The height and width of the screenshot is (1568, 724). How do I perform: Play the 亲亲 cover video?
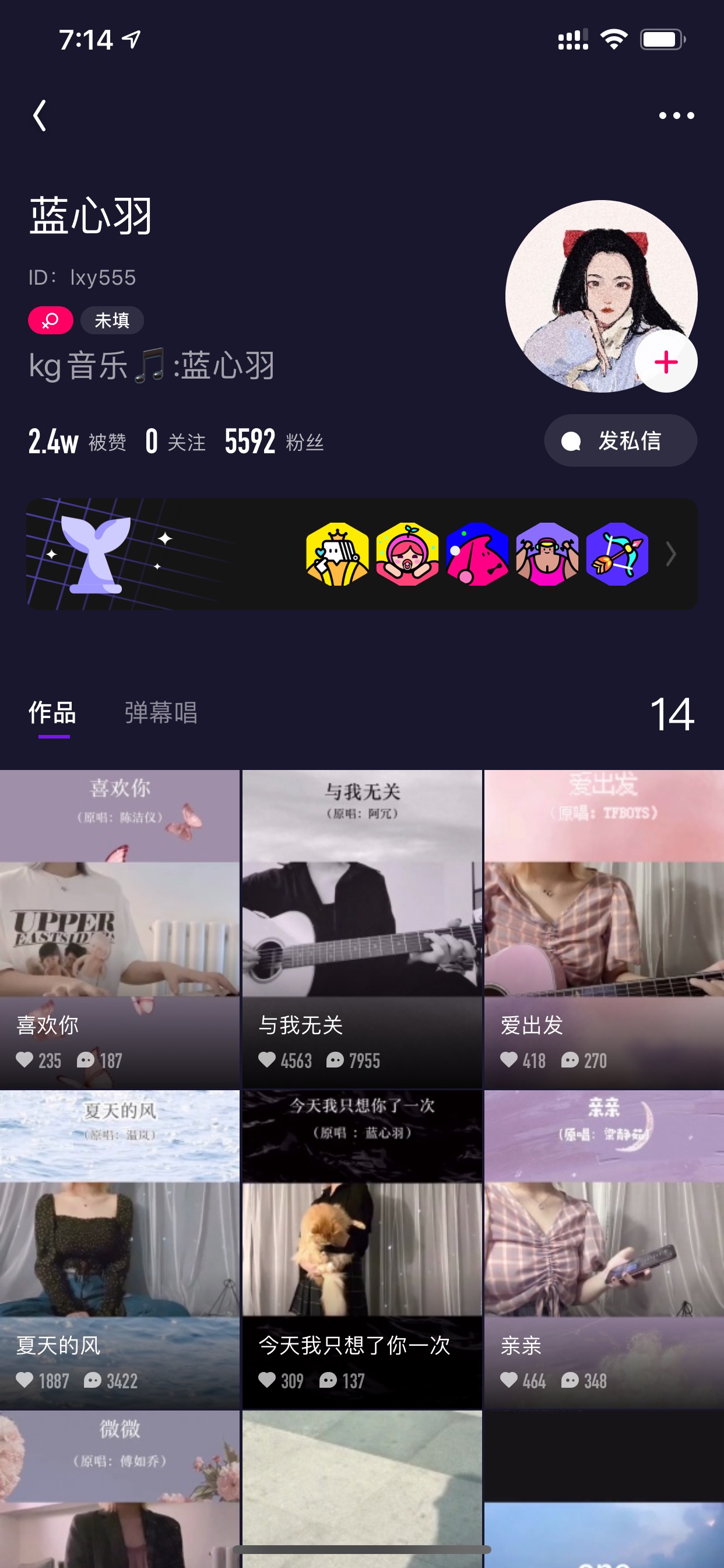604,1248
